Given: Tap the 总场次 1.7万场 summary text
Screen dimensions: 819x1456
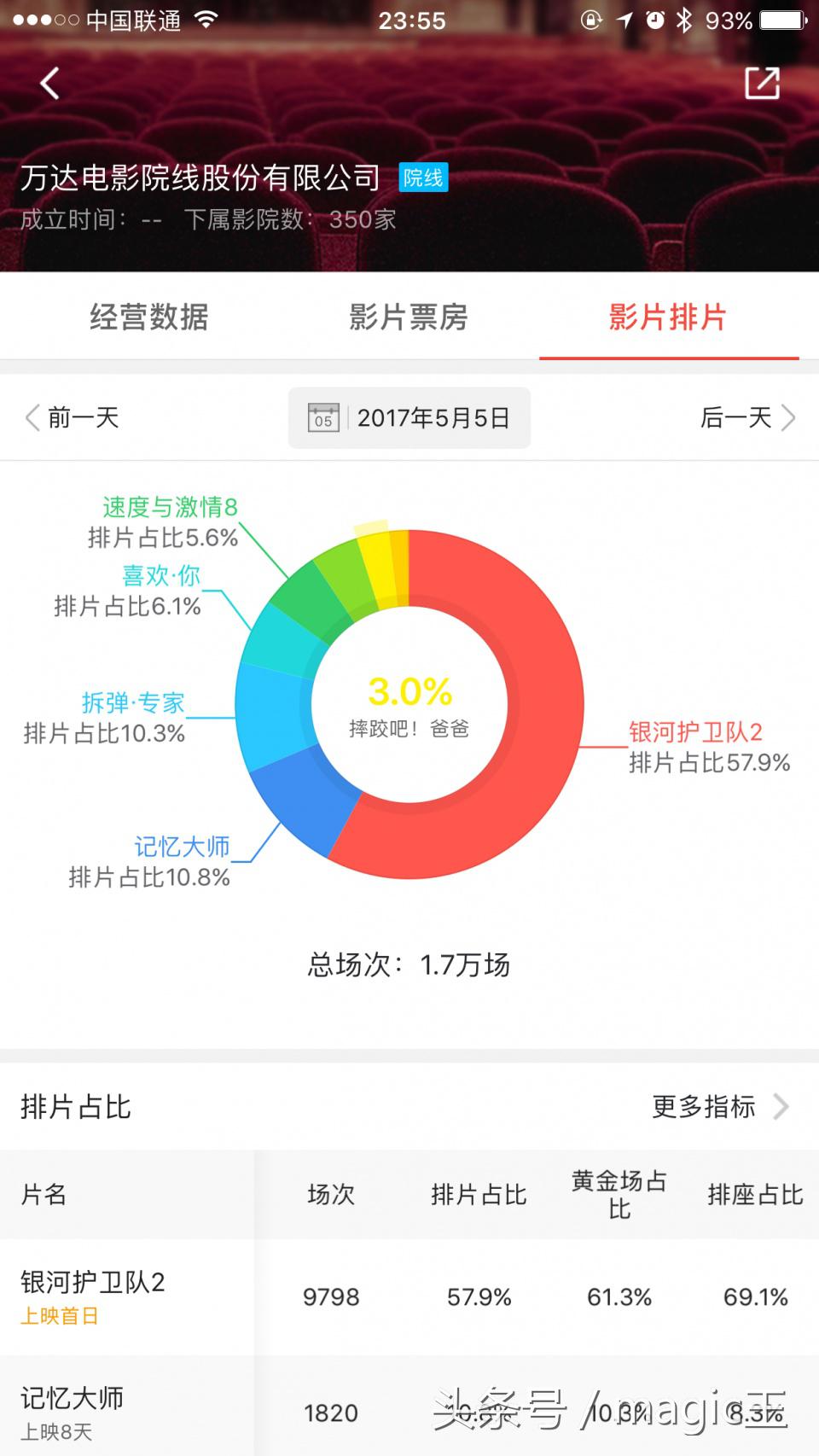Looking at the screenshot, I should click(409, 964).
